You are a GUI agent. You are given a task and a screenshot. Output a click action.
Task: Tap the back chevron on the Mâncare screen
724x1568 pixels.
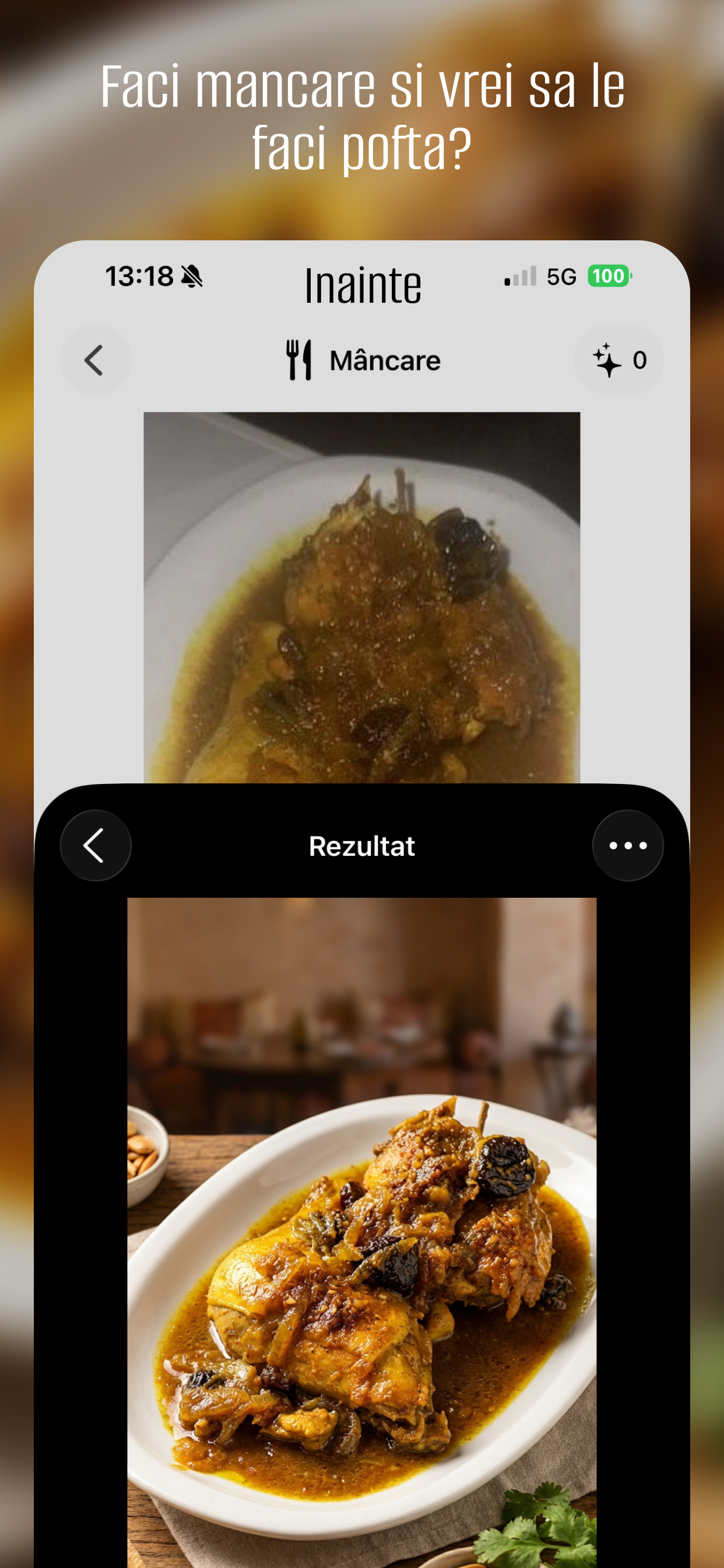(96, 360)
